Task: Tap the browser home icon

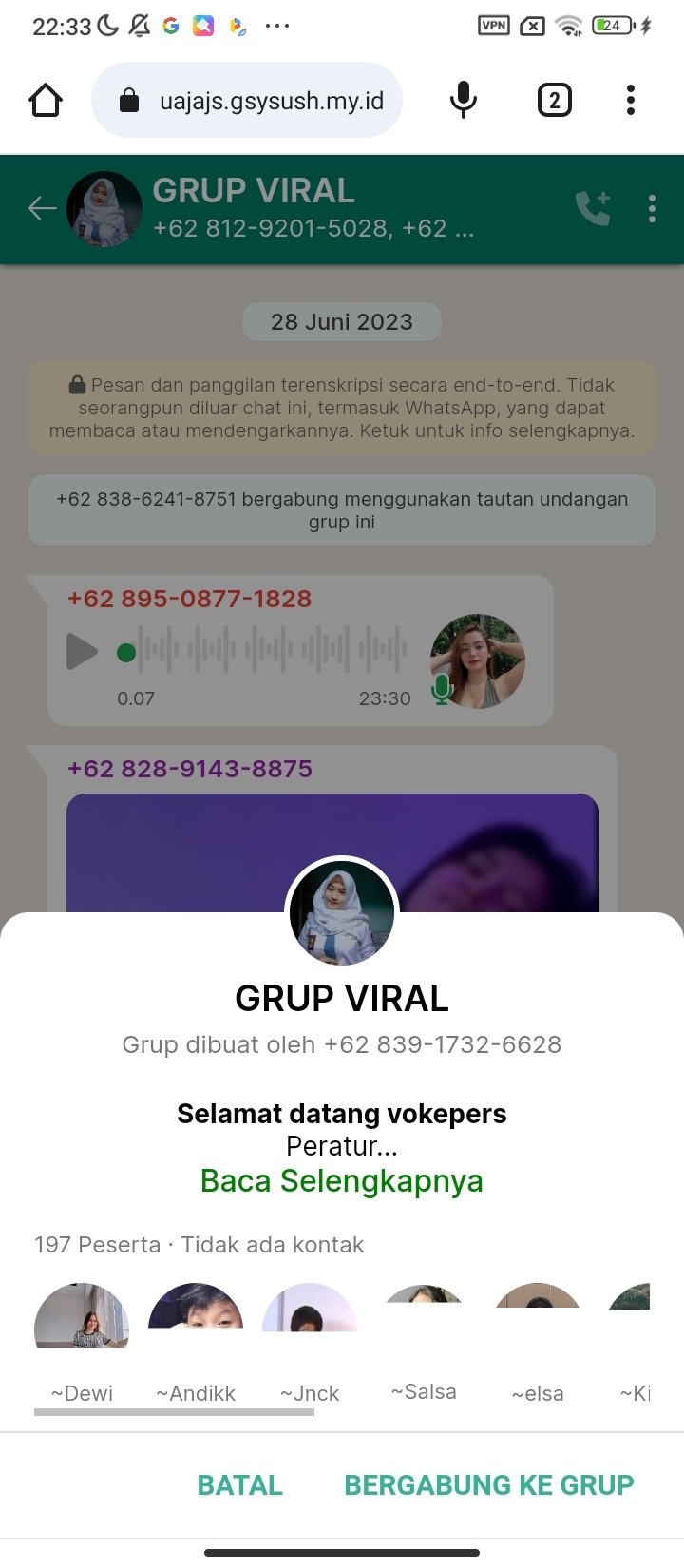Action: click(46, 100)
